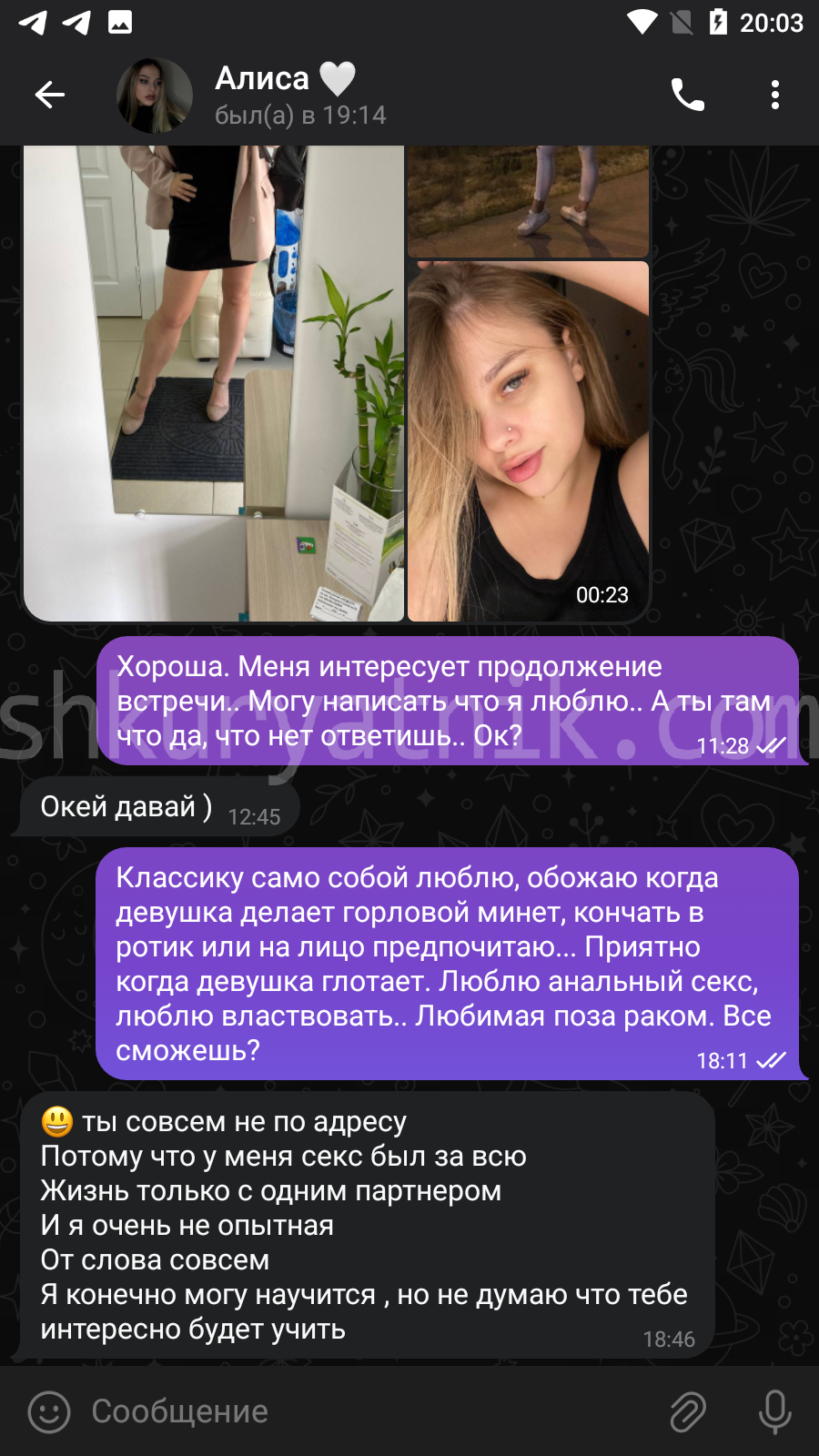
Task: Open the emoji picker
Action: click(x=49, y=1411)
